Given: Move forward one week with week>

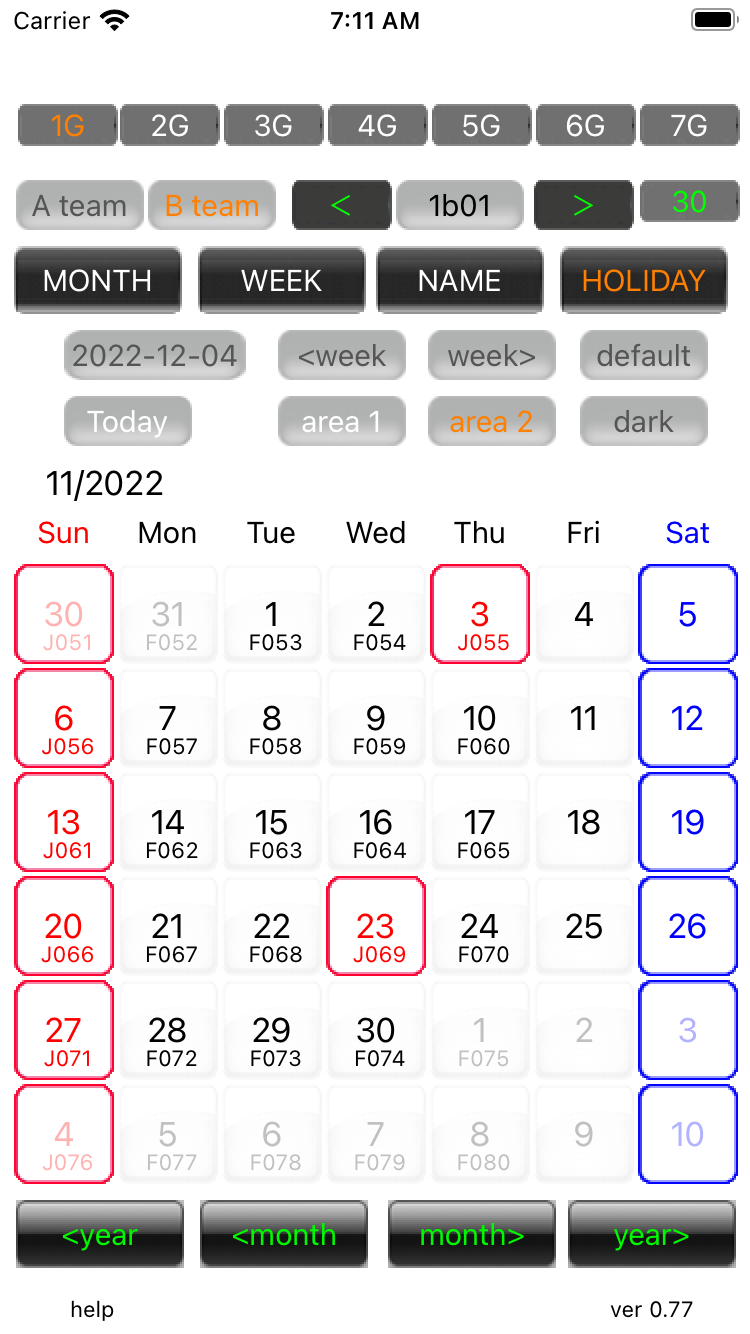Looking at the screenshot, I should 491,356.
